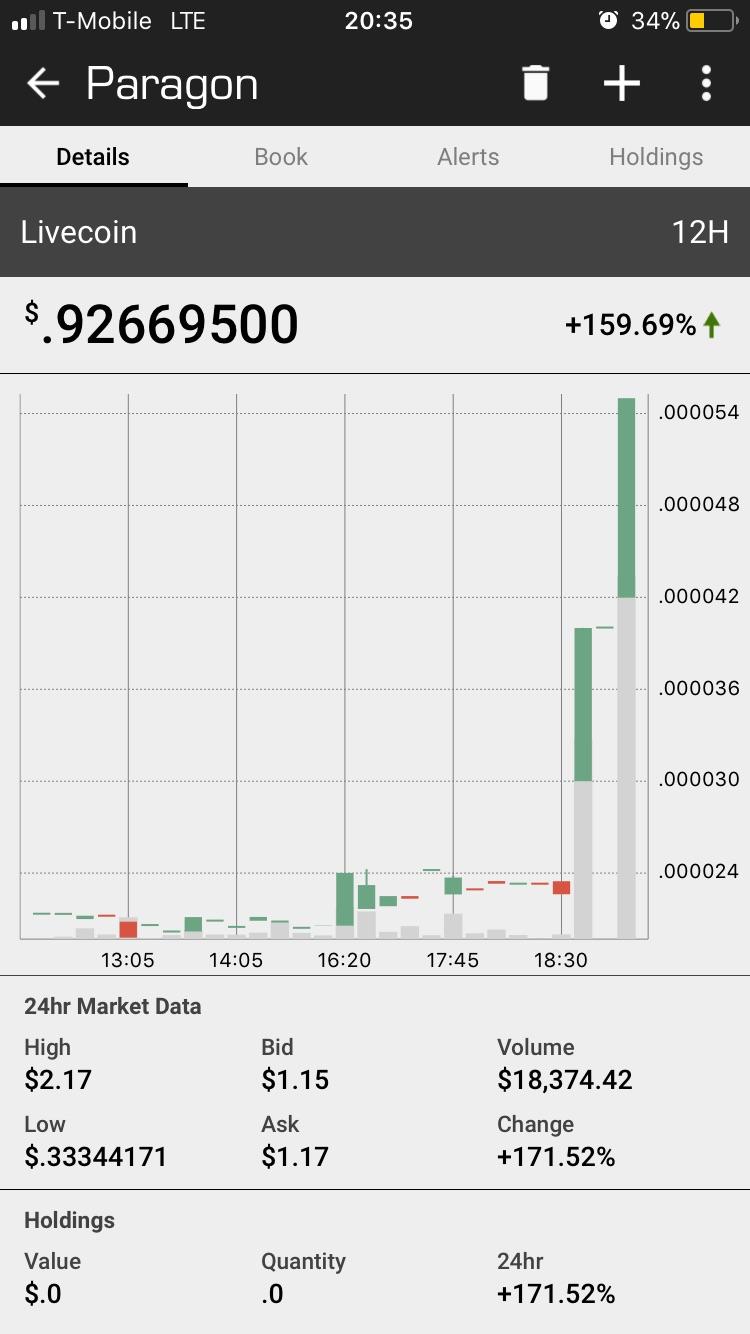
Task: Tap the alarm clock status icon
Action: [x=607, y=18]
